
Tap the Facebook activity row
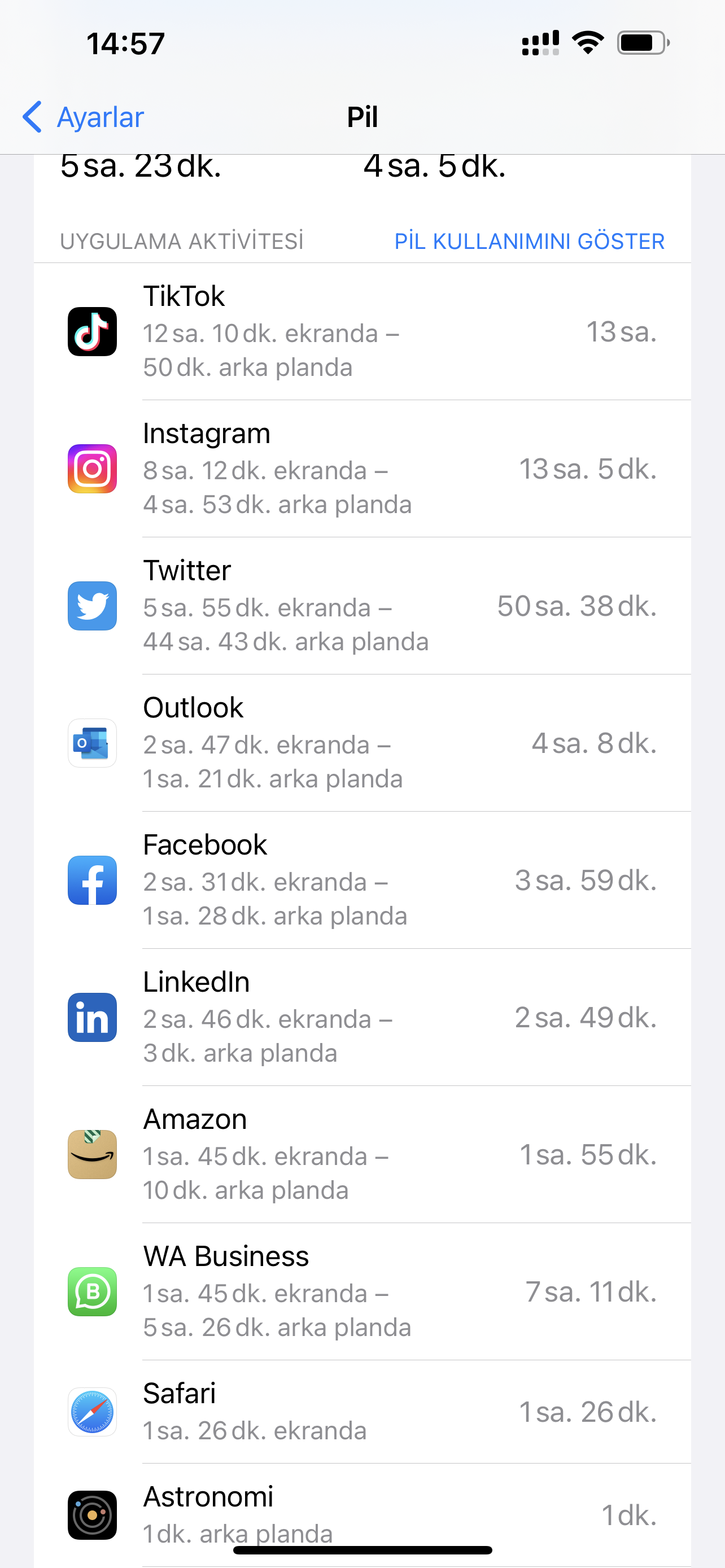[362, 880]
